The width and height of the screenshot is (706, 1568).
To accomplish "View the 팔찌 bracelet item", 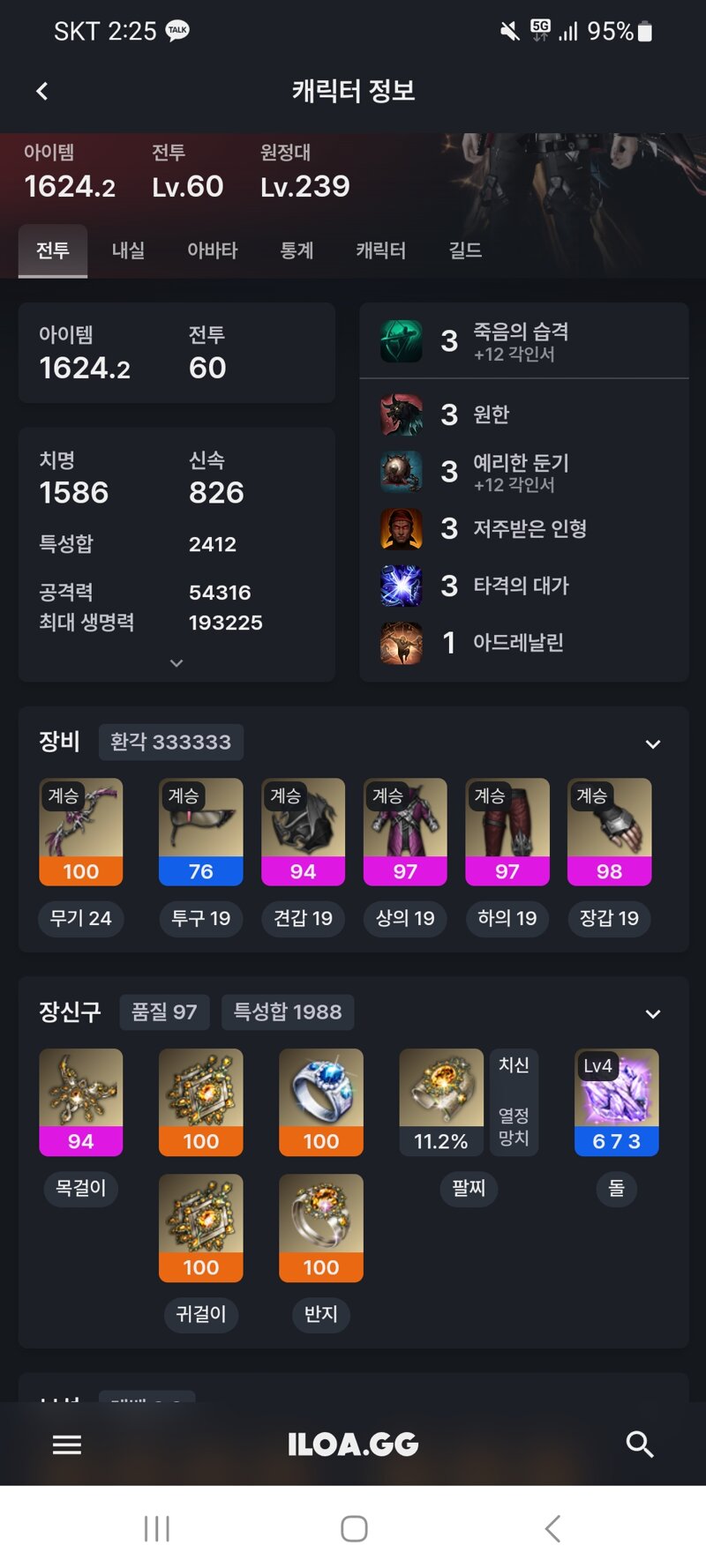I will click(x=441, y=1101).
